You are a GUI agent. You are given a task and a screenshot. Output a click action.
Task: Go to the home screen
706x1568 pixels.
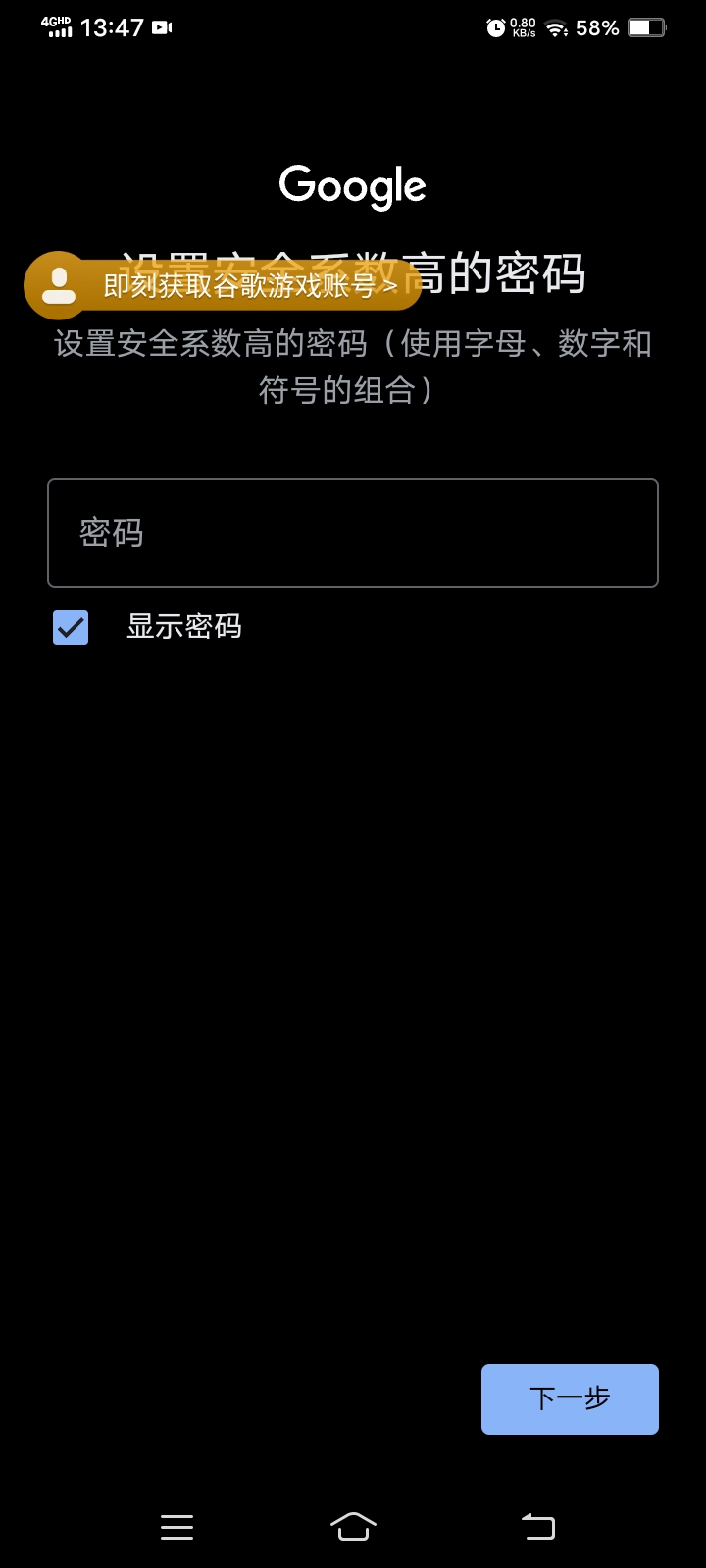tap(353, 1526)
